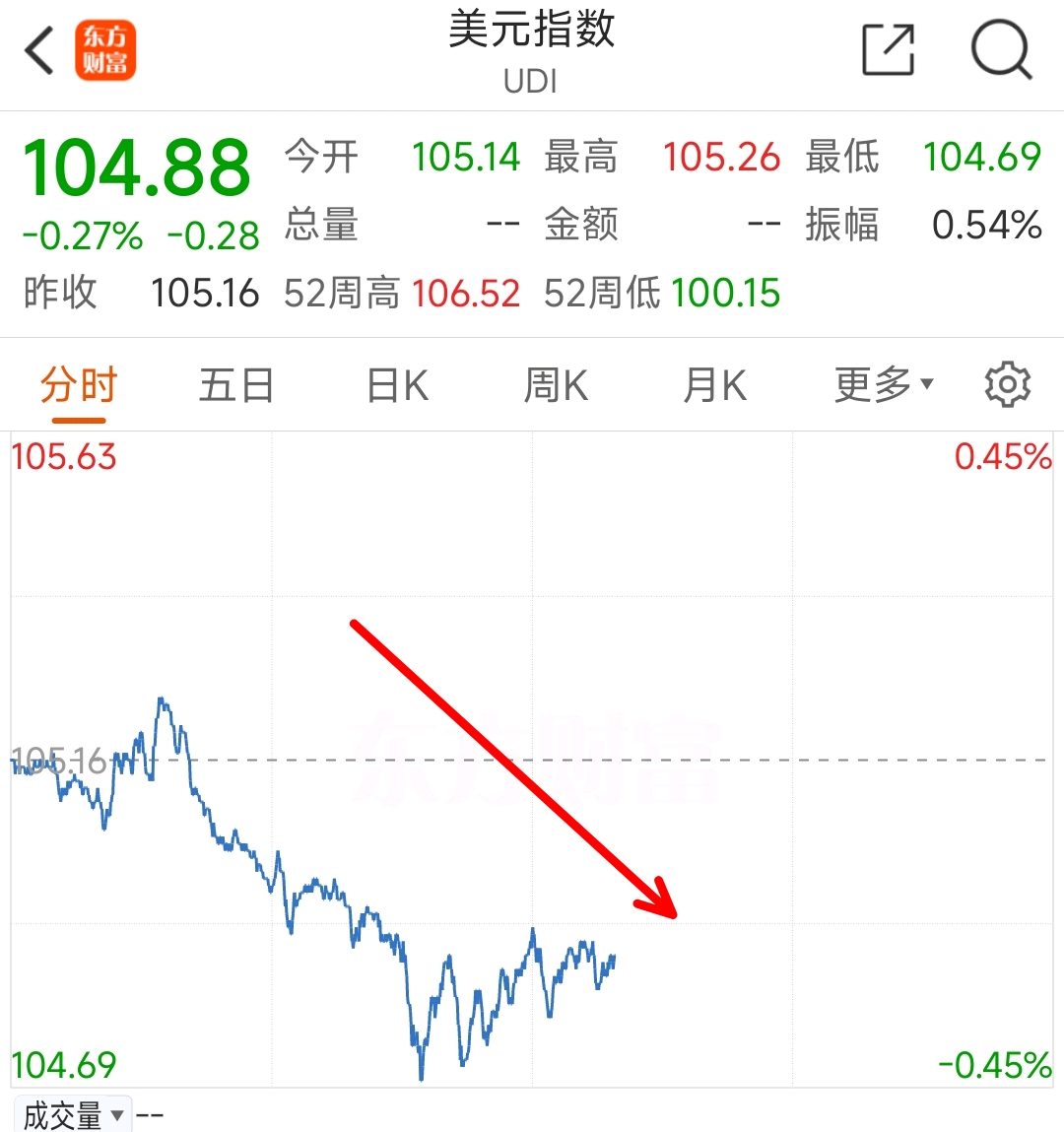Switch to the 日K candlestick tab
Viewport: 1064px width, 1132px height.
coord(394,385)
